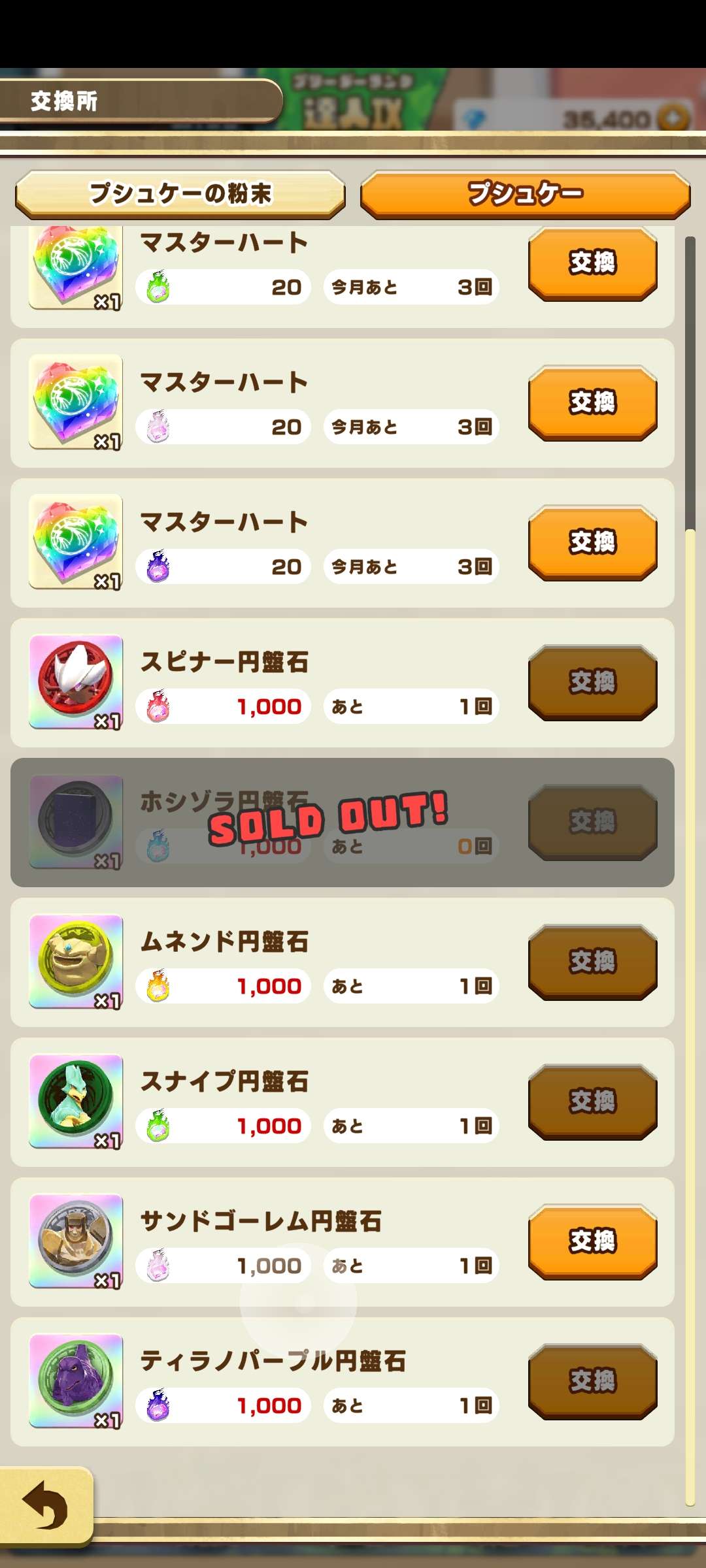
Task: Go back with the return arrow
Action: click(x=44, y=1505)
